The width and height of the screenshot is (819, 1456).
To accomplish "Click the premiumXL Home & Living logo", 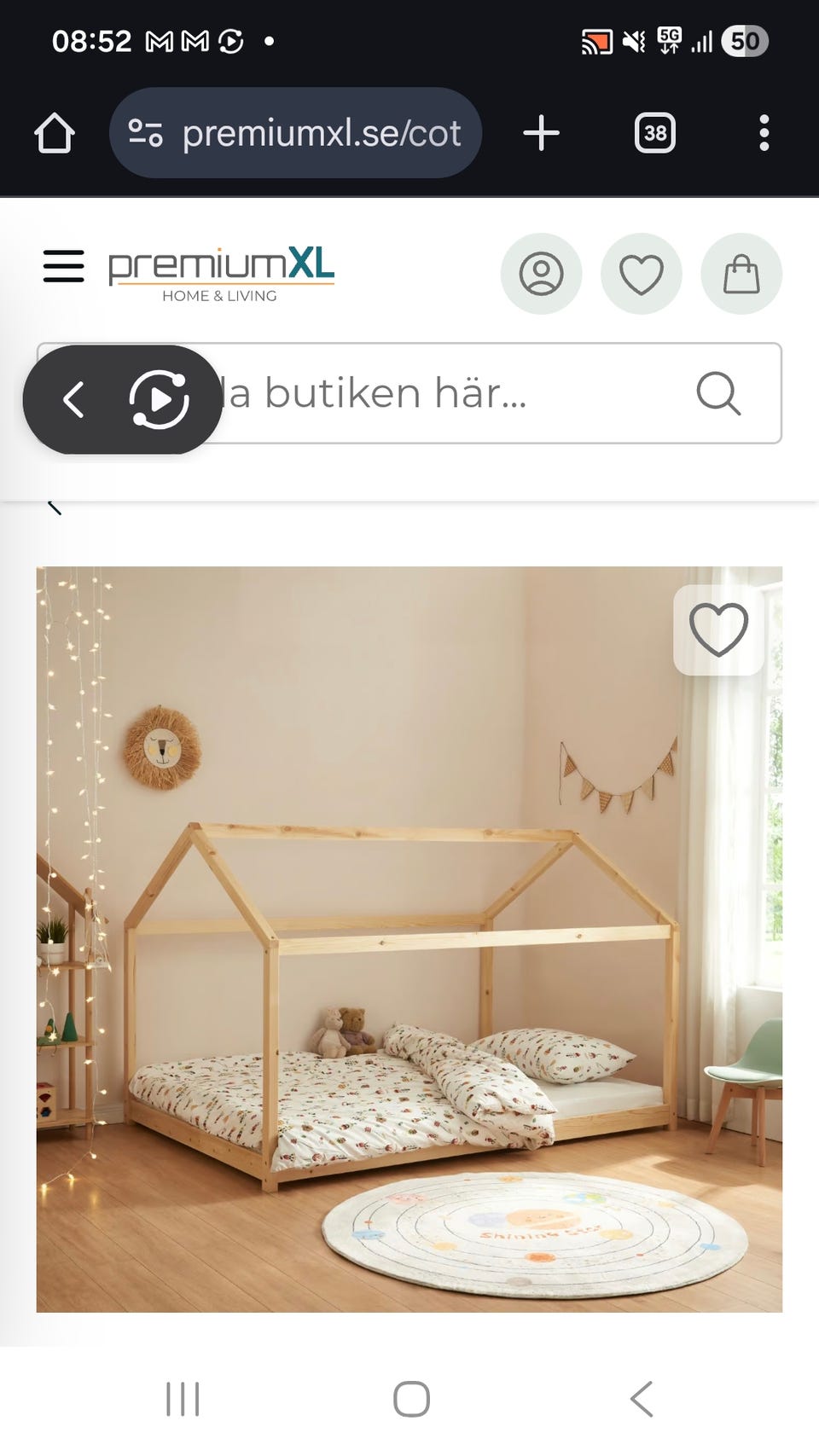I will pyautogui.click(x=220, y=275).
